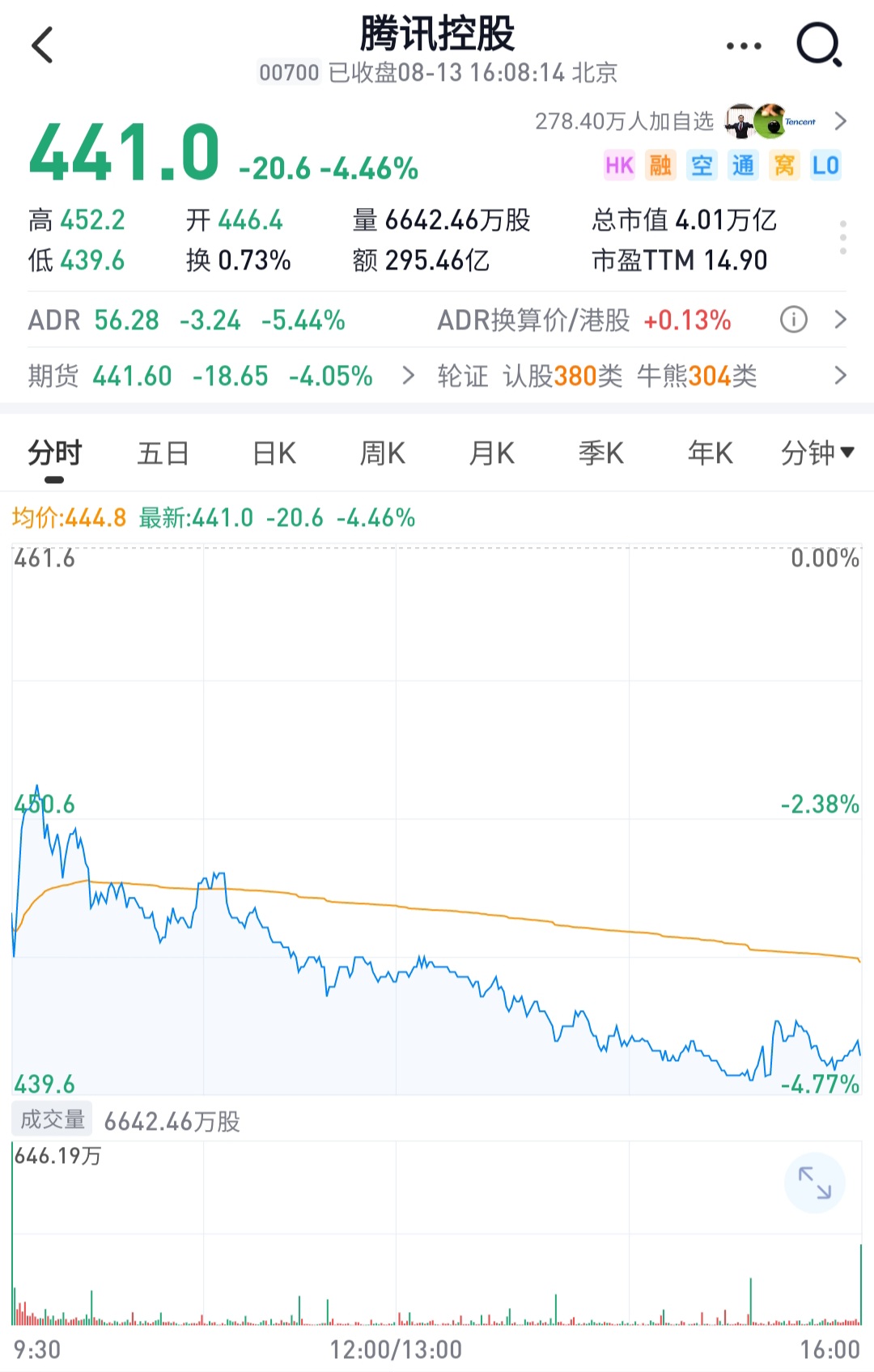
Task: Switch to the 周K chart tab
Action: tap(383, 453)
